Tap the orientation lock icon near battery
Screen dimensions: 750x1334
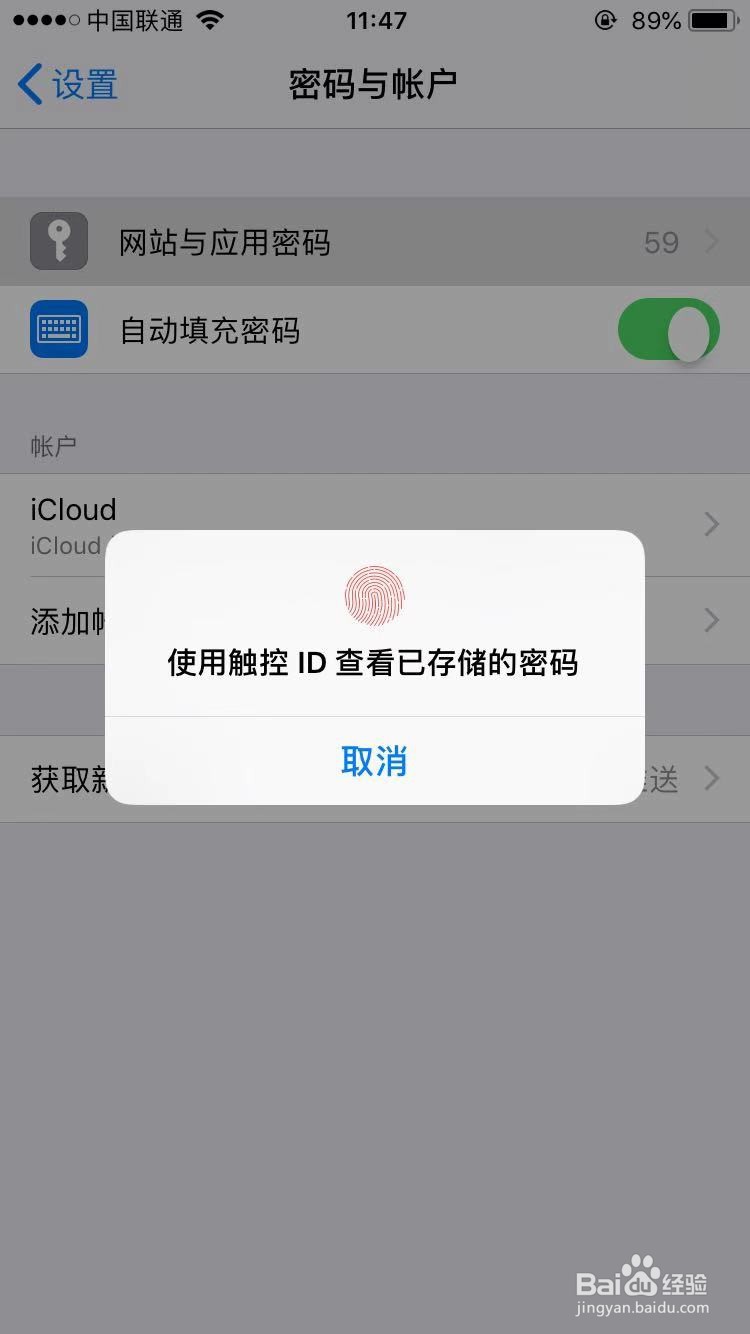click(x=608, y=19)
